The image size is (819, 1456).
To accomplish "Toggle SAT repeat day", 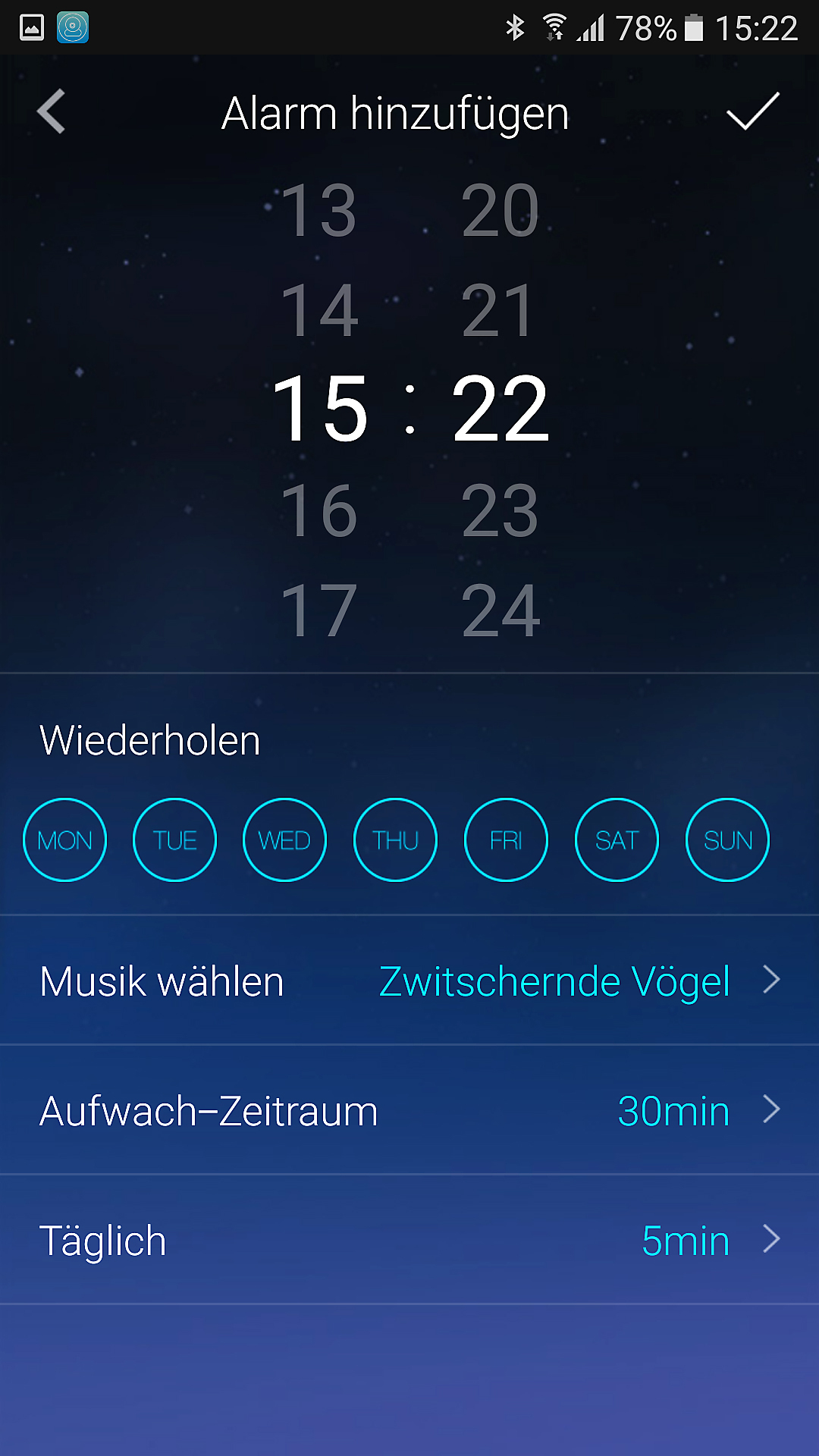I will (617, 840).
